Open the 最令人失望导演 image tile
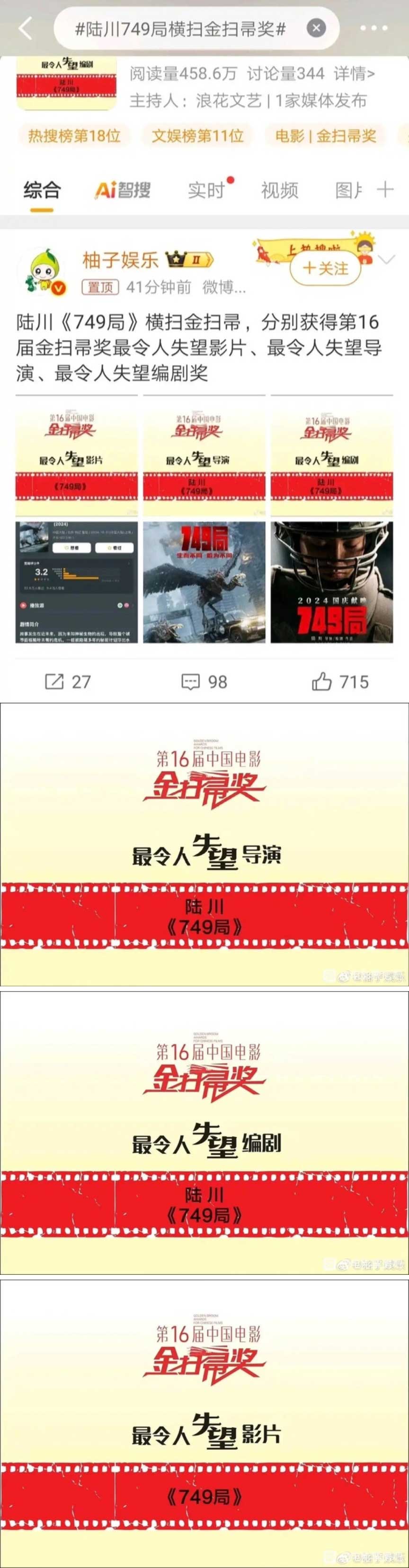 204,456
